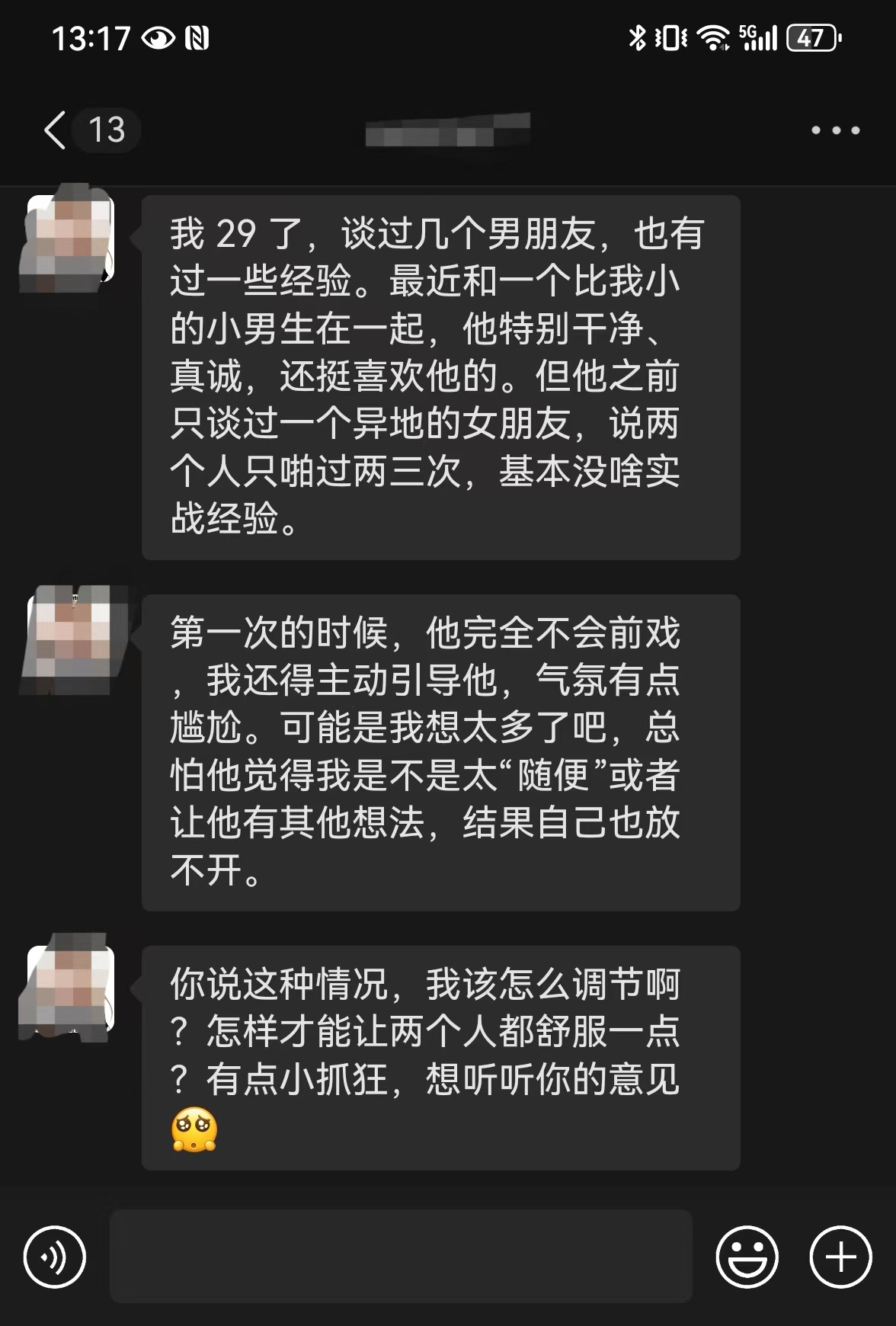Screen dimensions: 896x1326
Task: Tap sender's avatar beside the 我29了 message
Action: point(70,239)
